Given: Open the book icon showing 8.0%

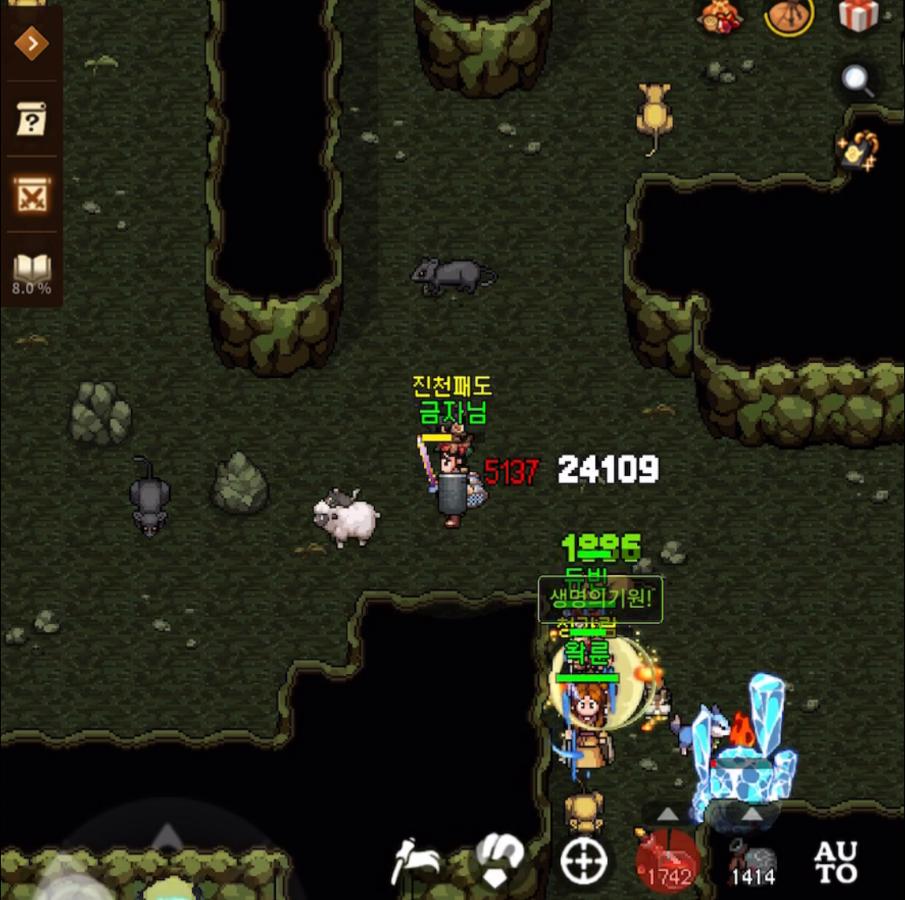Looking at the screenshot, I should point(32,272).
